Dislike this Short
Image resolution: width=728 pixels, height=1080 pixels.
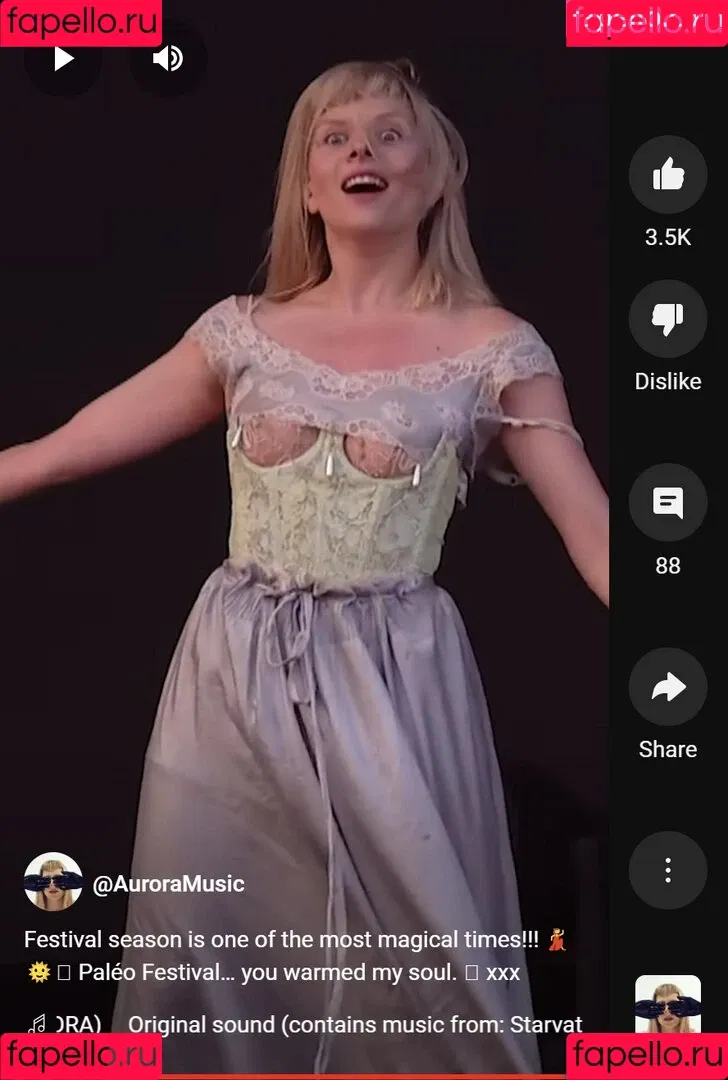point(667,319)
